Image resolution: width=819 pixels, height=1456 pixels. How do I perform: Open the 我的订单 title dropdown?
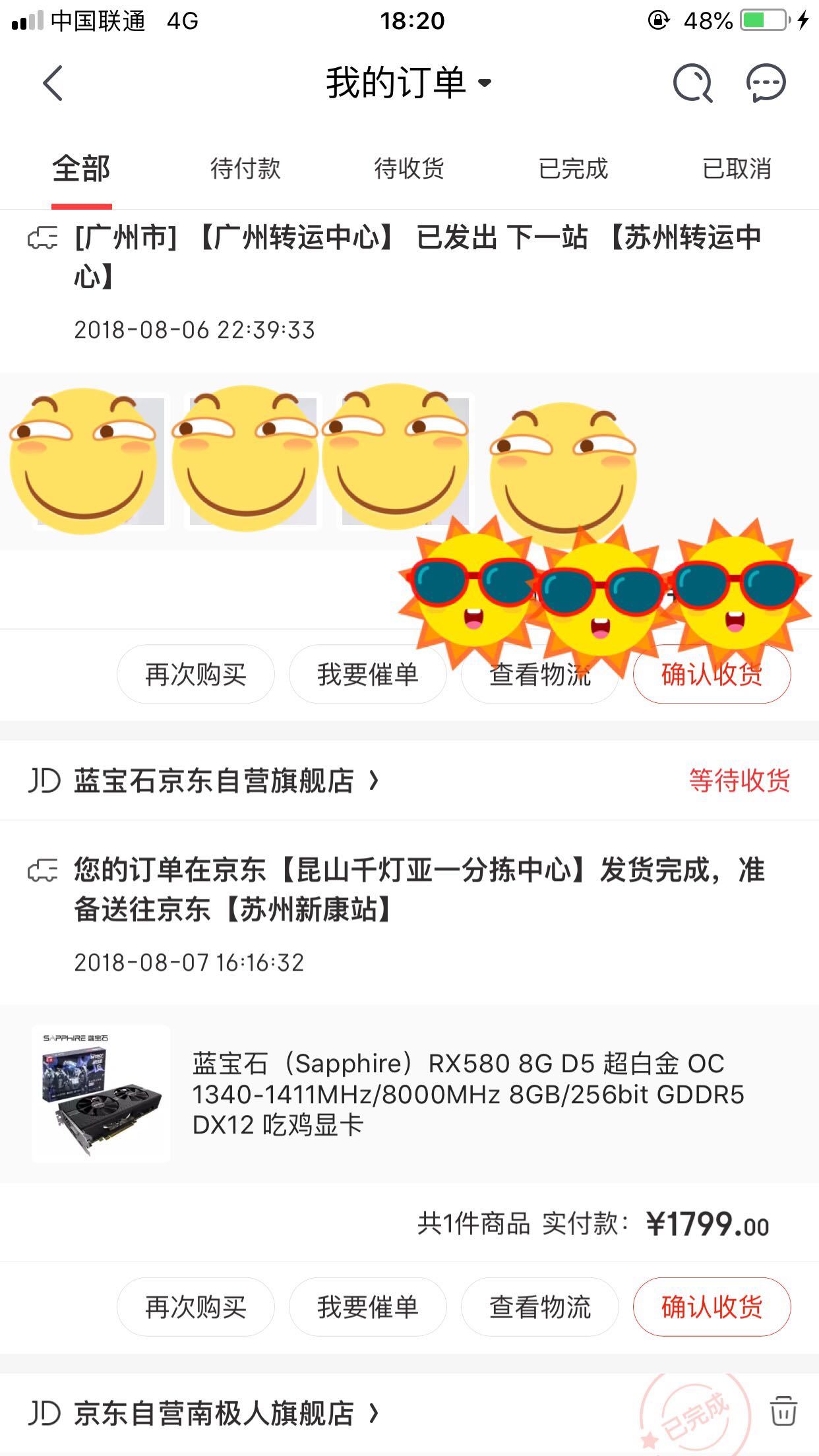coord(409,83)
